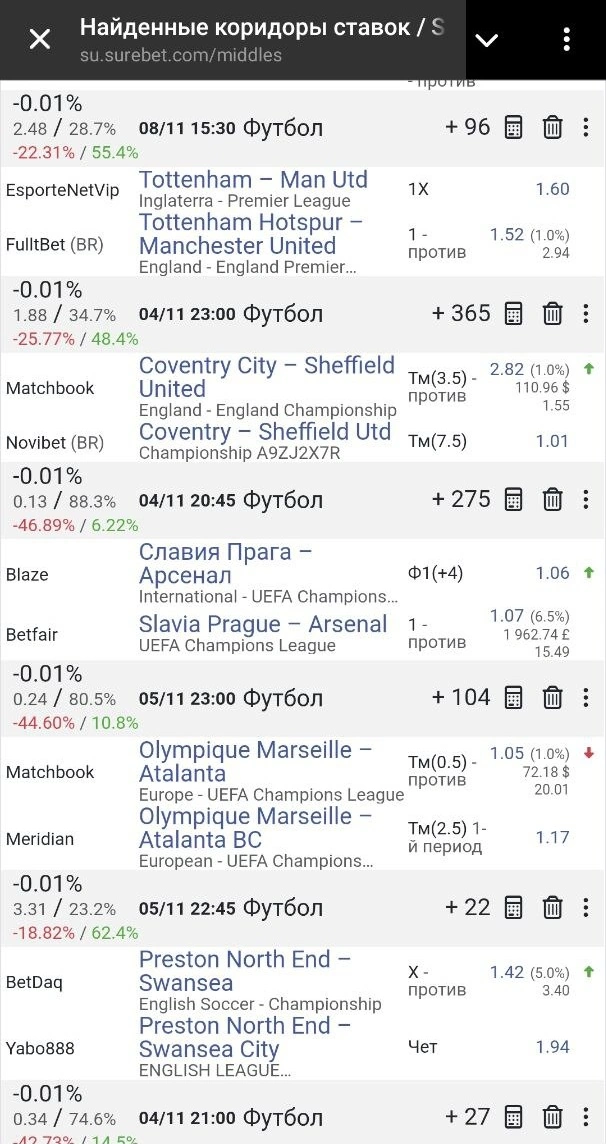Viewport: 606px width, 1144px height.
Task: Open calculator for the +27 middle
Action: point(513,1117)
